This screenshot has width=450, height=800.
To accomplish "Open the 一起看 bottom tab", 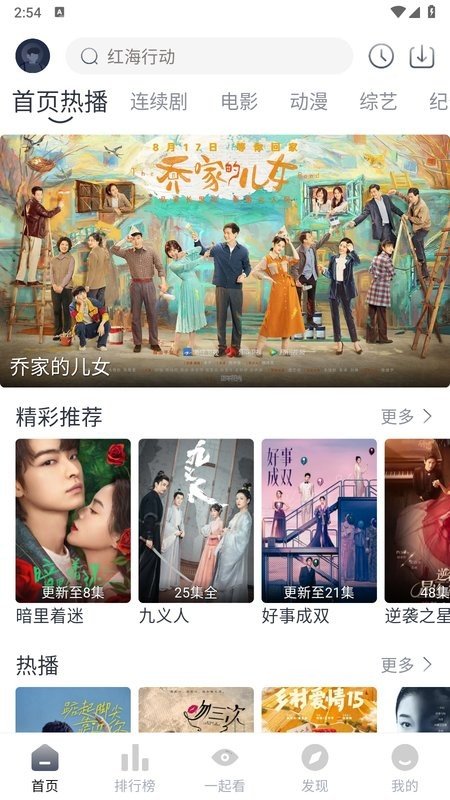I will 224,768.
